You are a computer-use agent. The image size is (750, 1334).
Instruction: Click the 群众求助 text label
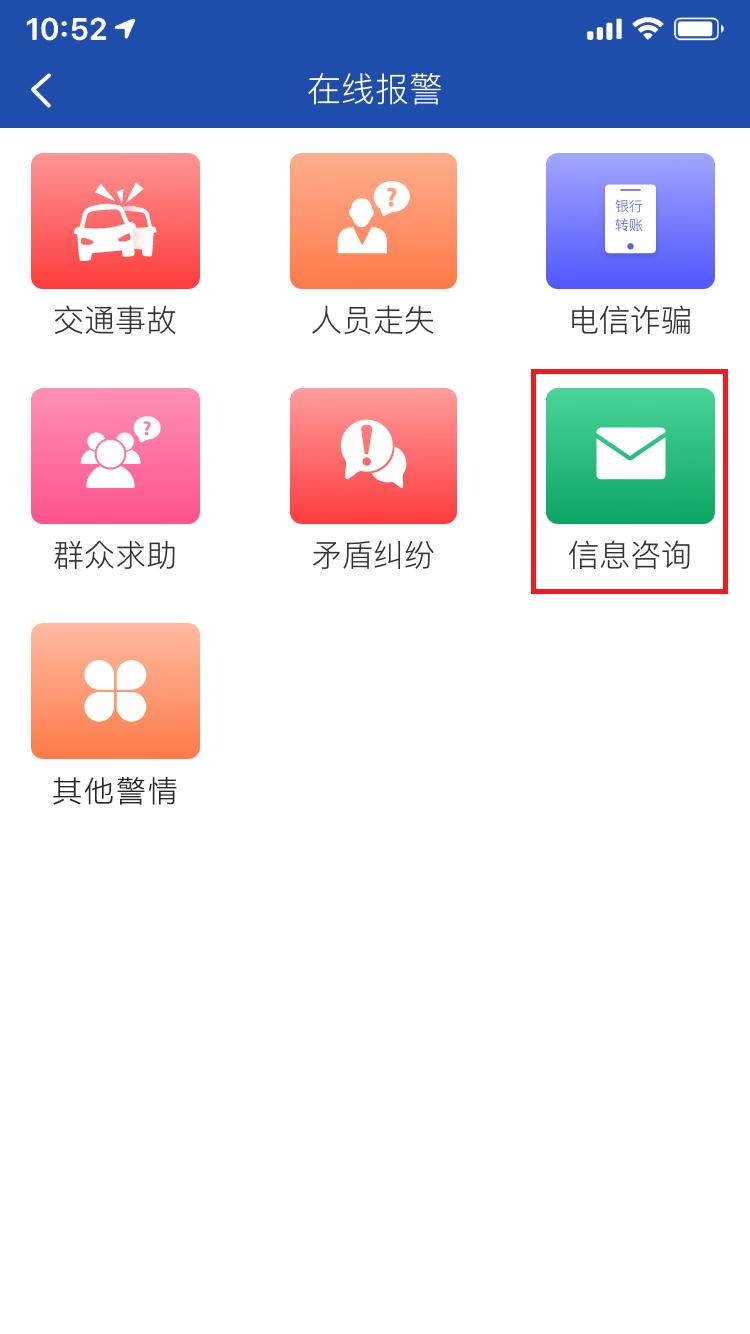[x=115, y=558]
